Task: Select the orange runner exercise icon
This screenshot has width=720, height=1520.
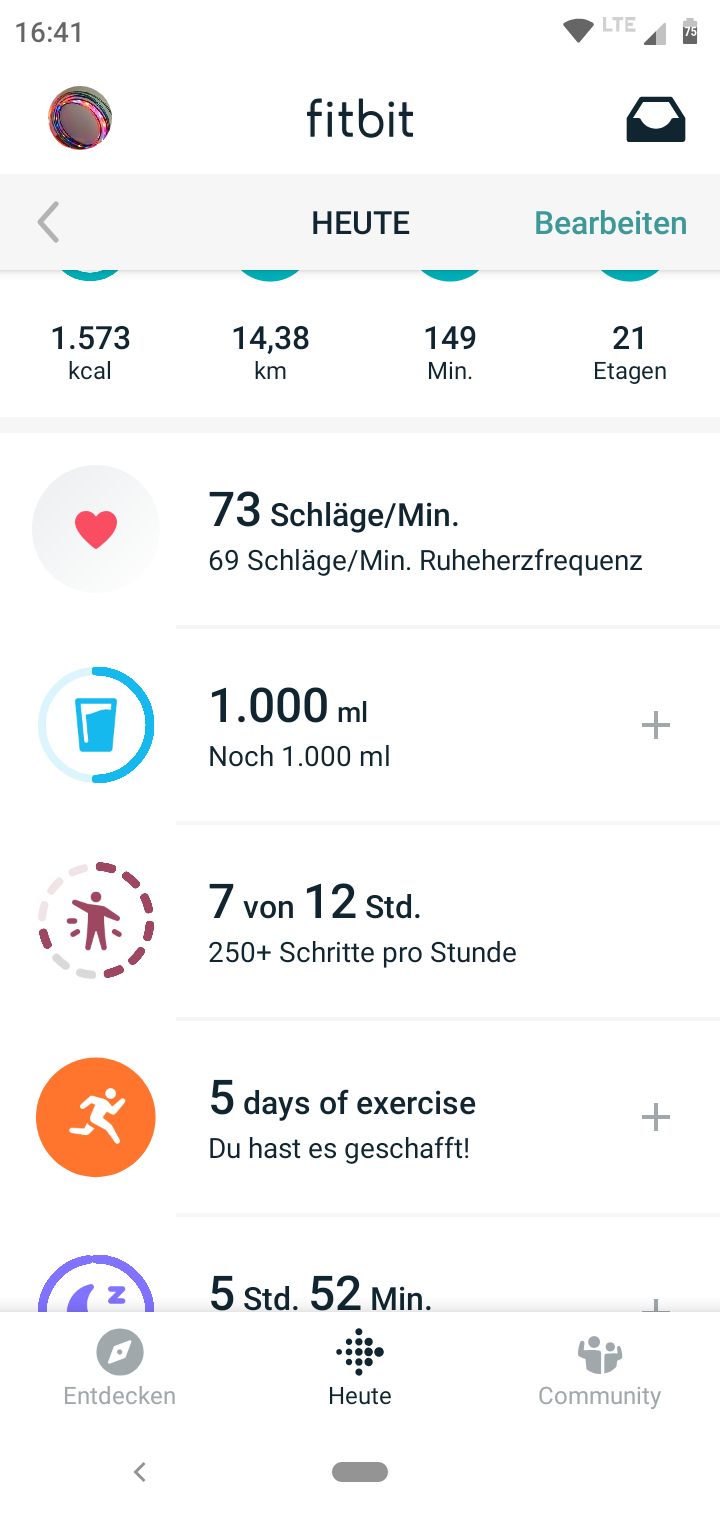Action: pyautogui.click(x=95, y=1116)
